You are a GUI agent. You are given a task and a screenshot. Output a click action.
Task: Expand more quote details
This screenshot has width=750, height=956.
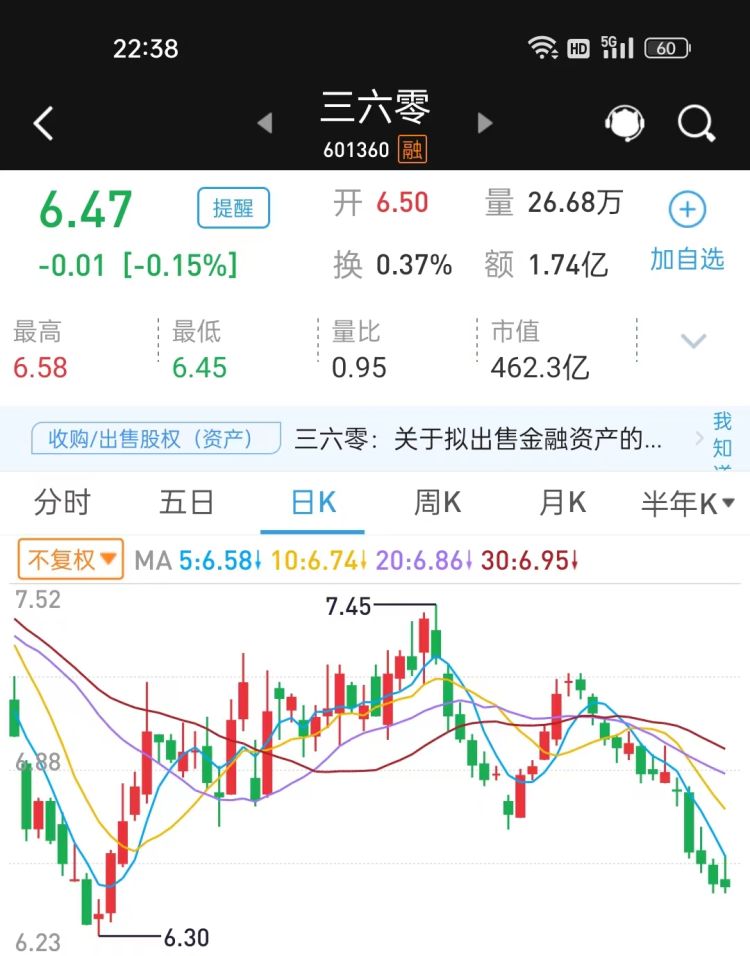coord(693,341)
